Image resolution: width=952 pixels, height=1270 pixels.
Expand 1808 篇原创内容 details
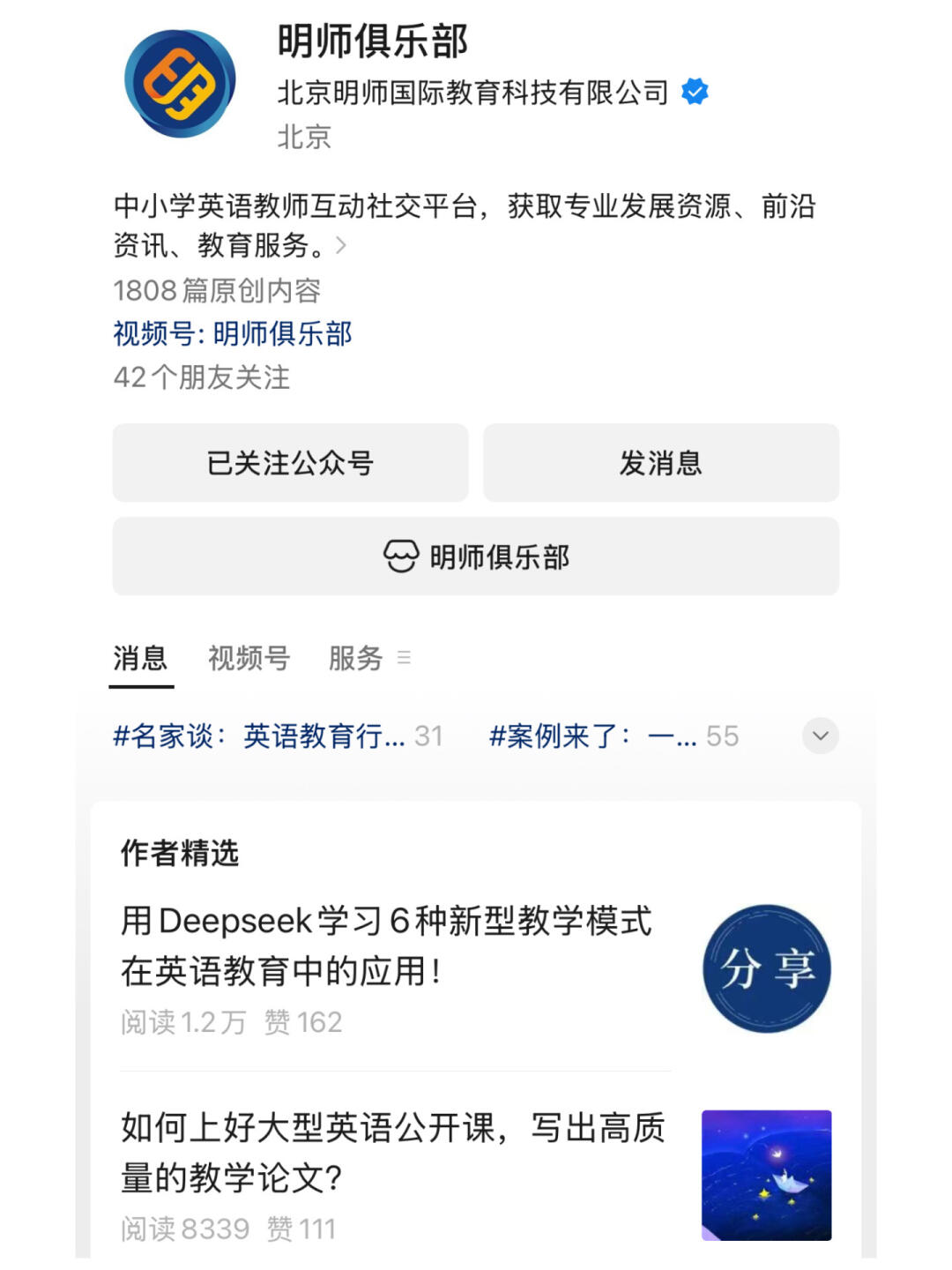[x=216, y=290]
